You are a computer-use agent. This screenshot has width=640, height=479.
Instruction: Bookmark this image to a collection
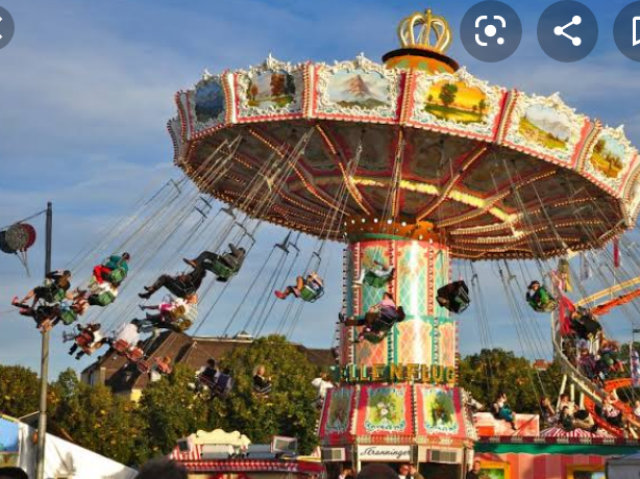[x=631, y=31]
